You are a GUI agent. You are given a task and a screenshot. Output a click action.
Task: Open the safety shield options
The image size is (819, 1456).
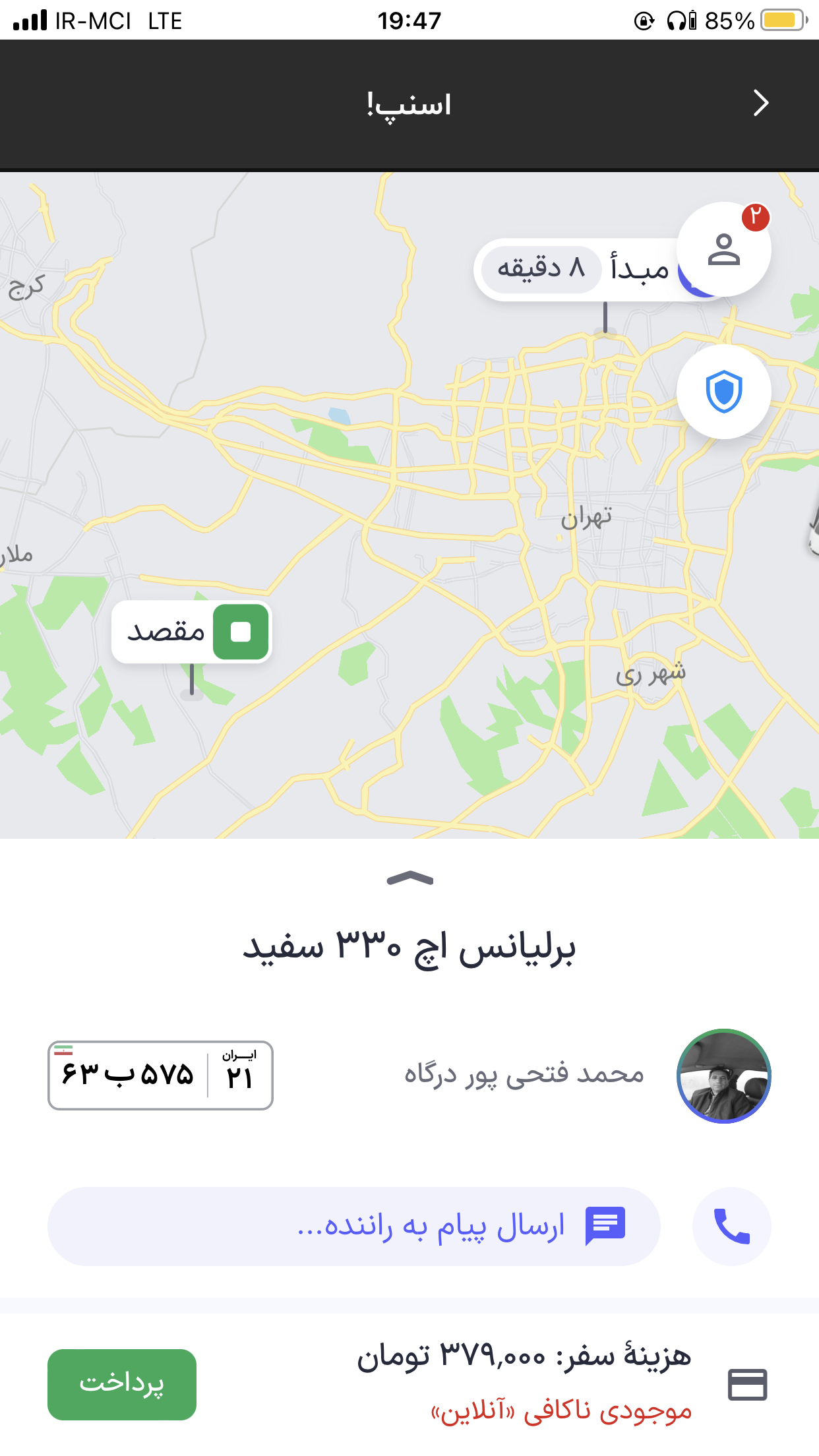tap(723, 392)
